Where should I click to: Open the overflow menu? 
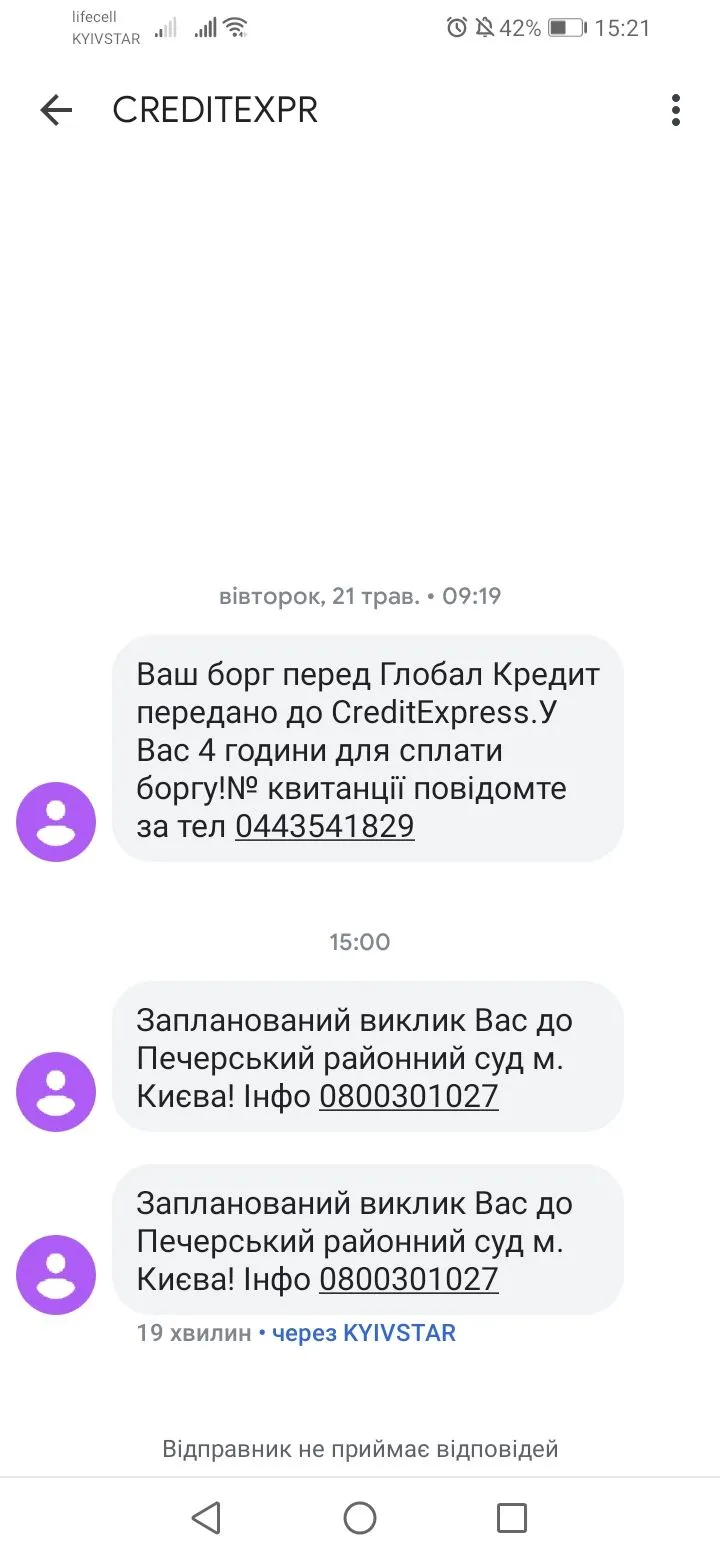tap(676, 110)
